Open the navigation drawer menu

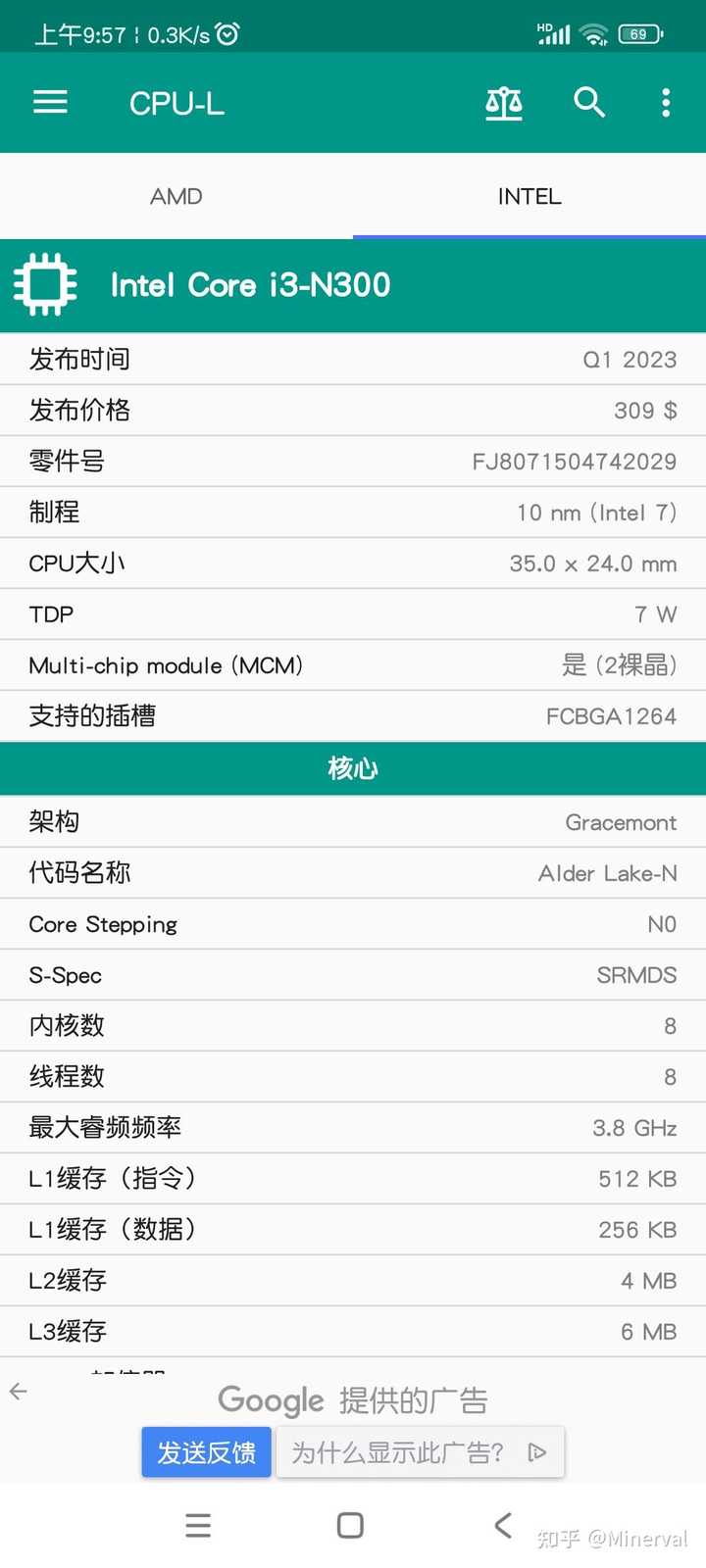[50, 102]
